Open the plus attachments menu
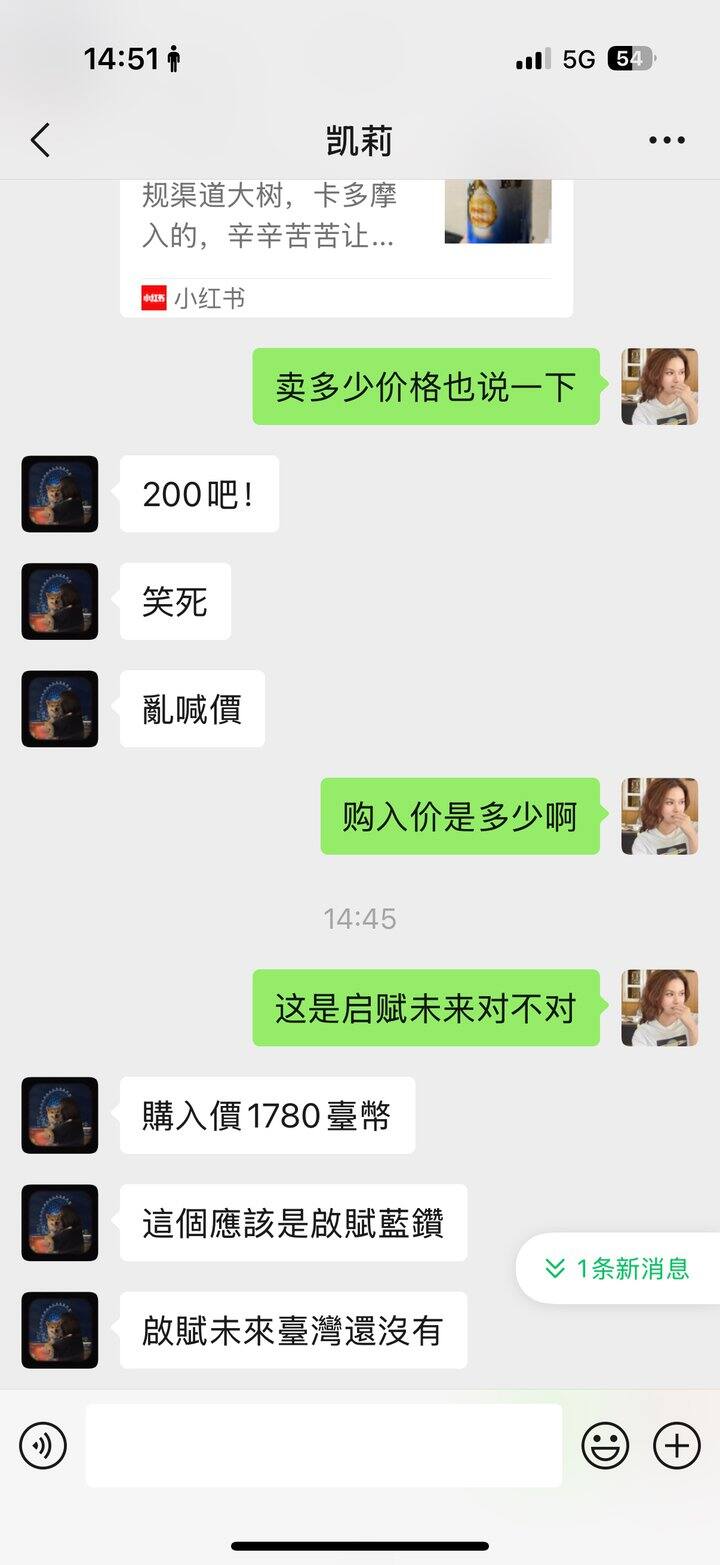The height and width of the screenshot is (1565, 720). tap(677, 1445)
